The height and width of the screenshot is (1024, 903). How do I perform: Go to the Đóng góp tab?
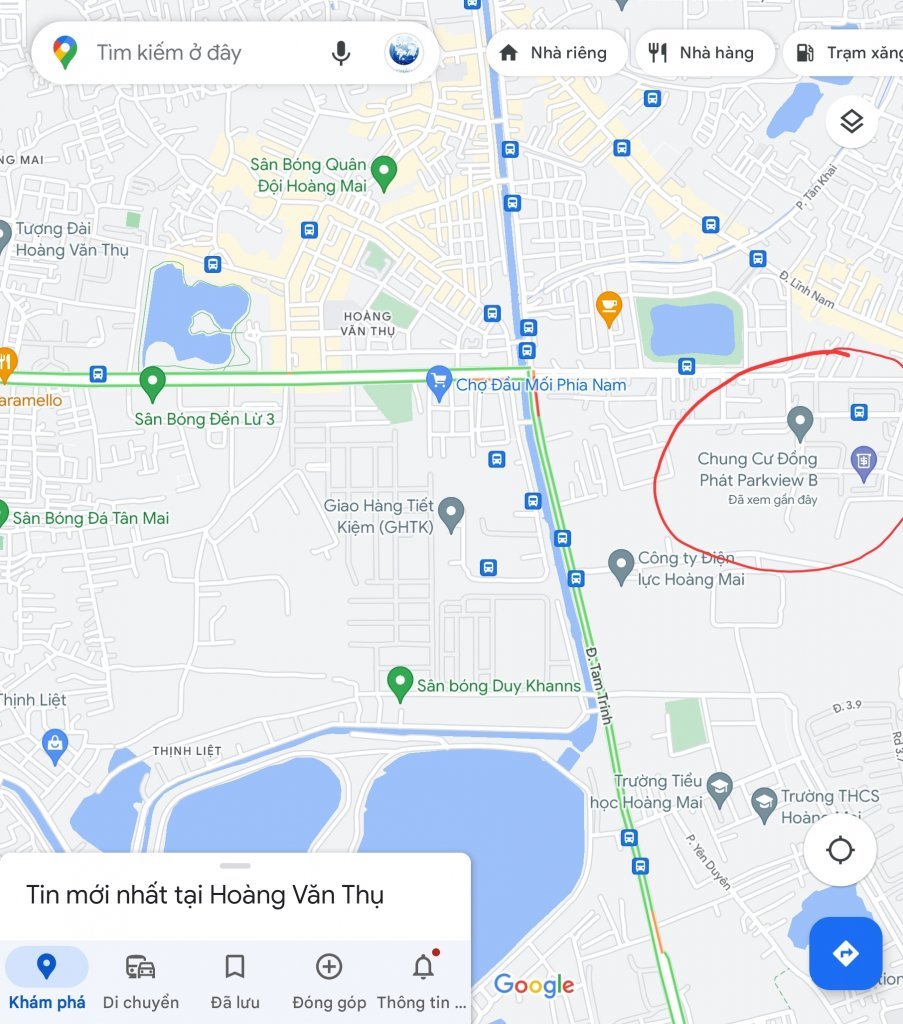tap(329, 980)
